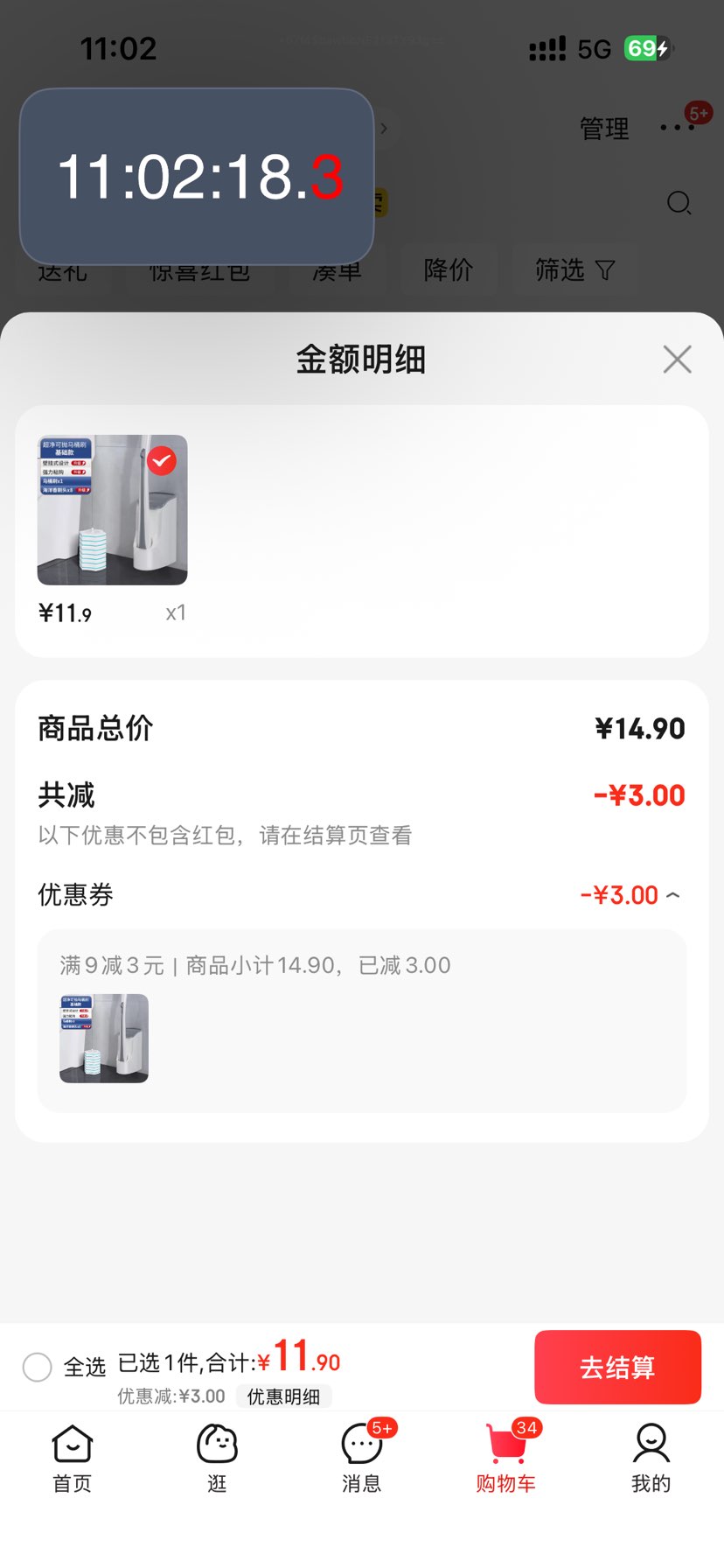Viewport: 724px width, 1568px height.
Task: Toggle off 全选 select-all circle
Action: pyautogui.click(x=38, y=1367)
